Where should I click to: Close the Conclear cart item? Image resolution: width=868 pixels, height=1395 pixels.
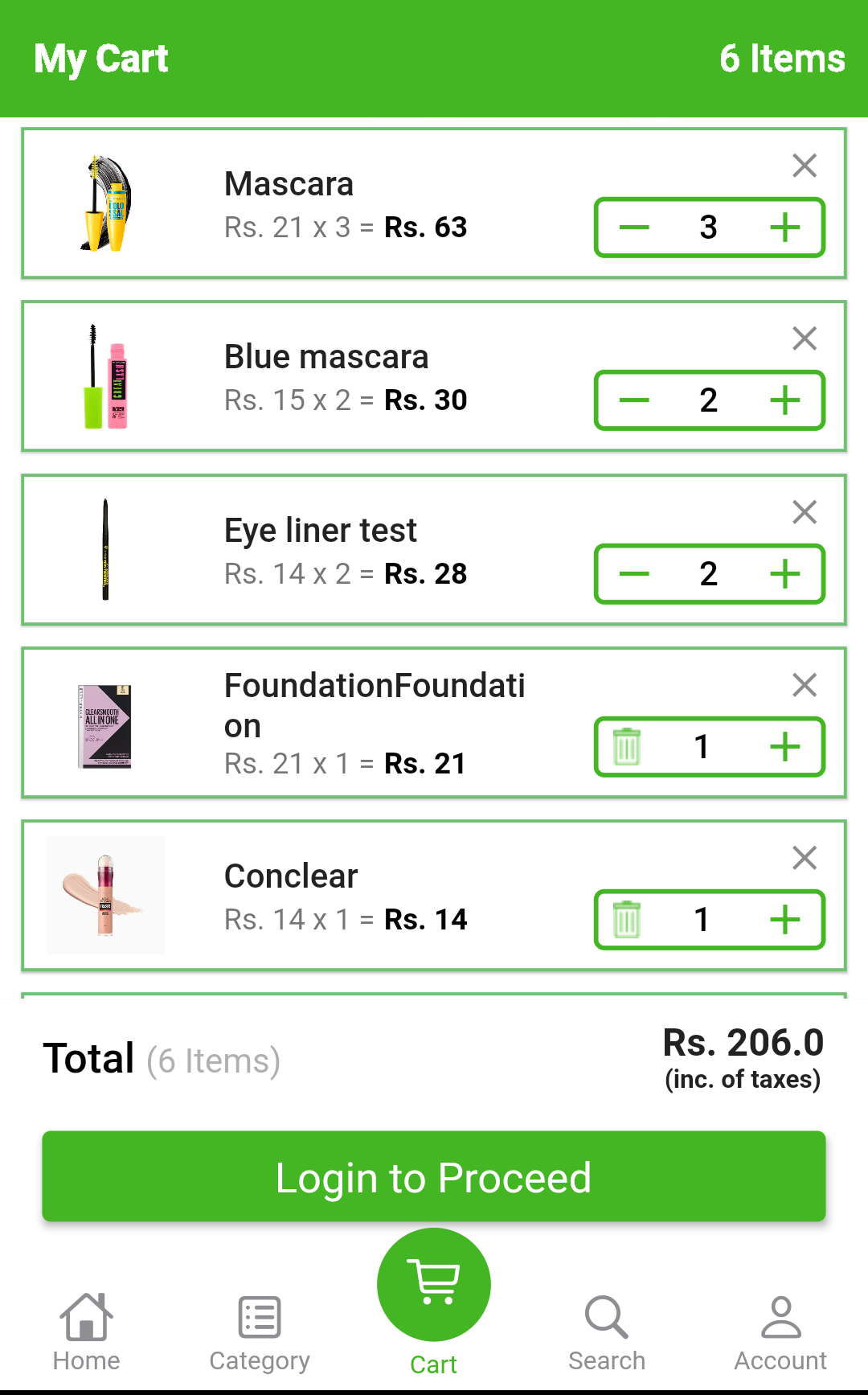(804, 858)
